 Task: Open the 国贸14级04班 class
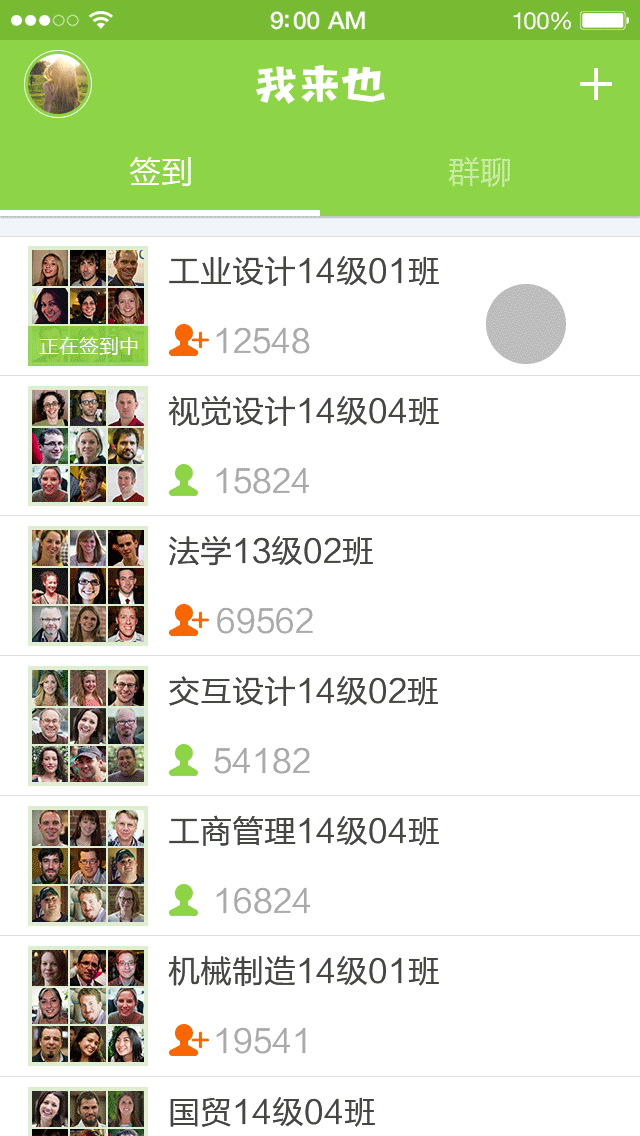(x=320, y=1106)
